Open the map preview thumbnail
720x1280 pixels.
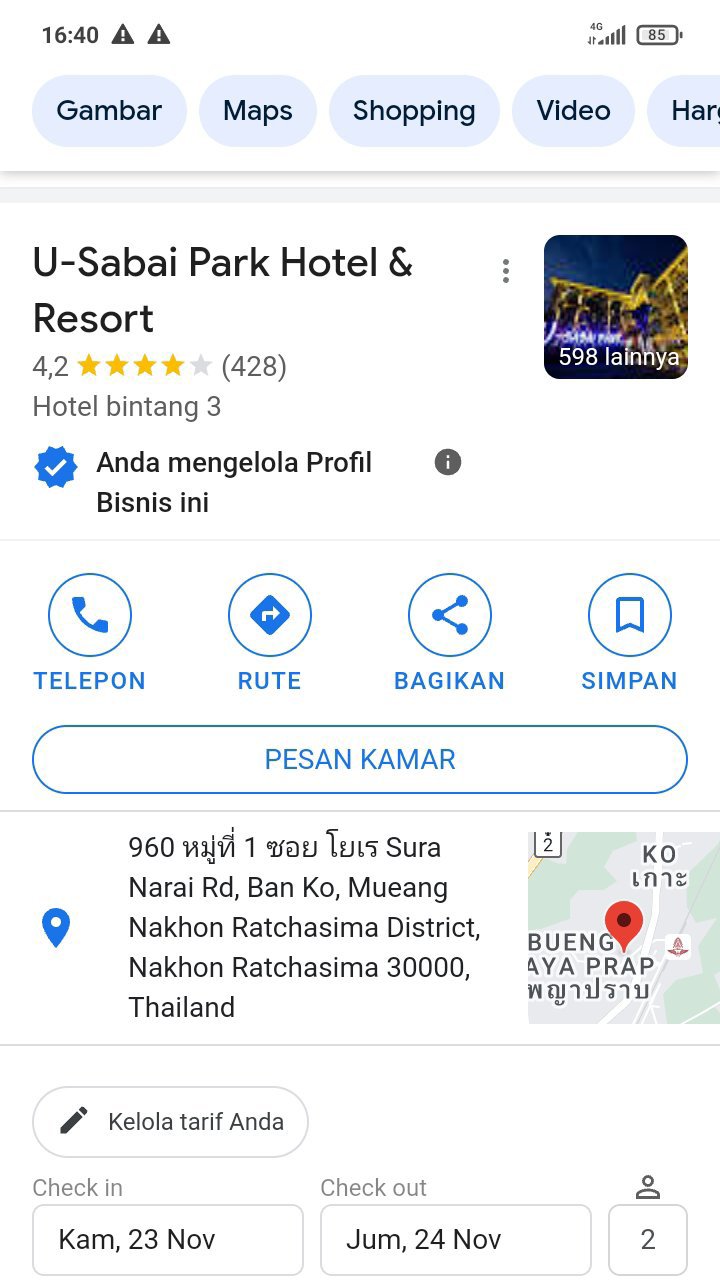[624, 928]
